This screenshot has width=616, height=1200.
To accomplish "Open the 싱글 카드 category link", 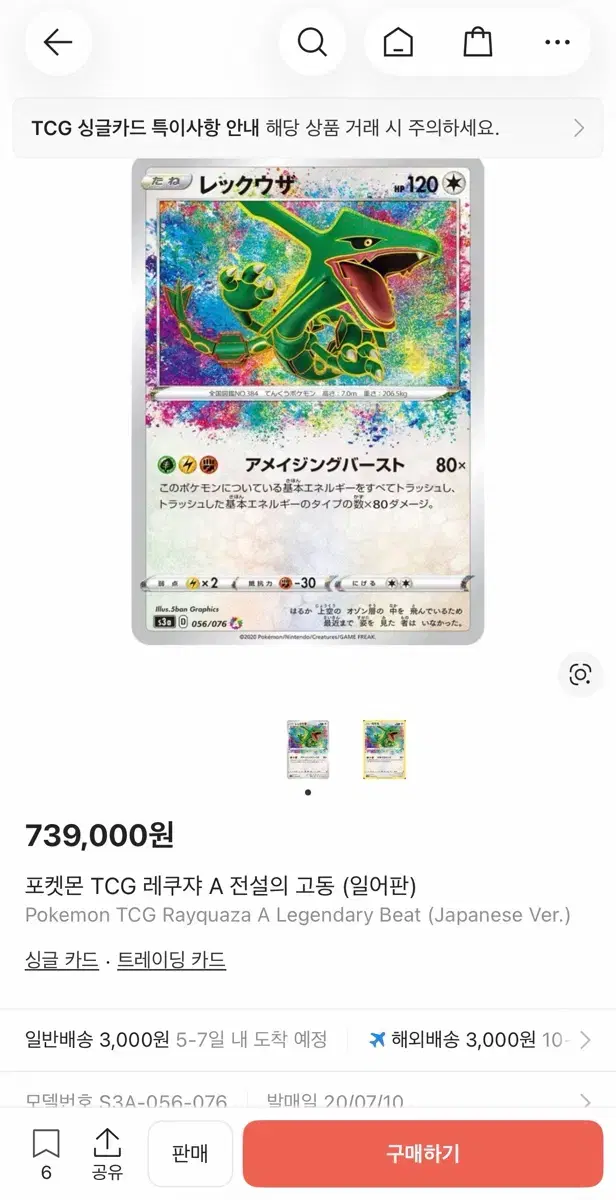I will click(x=61, y=960).
